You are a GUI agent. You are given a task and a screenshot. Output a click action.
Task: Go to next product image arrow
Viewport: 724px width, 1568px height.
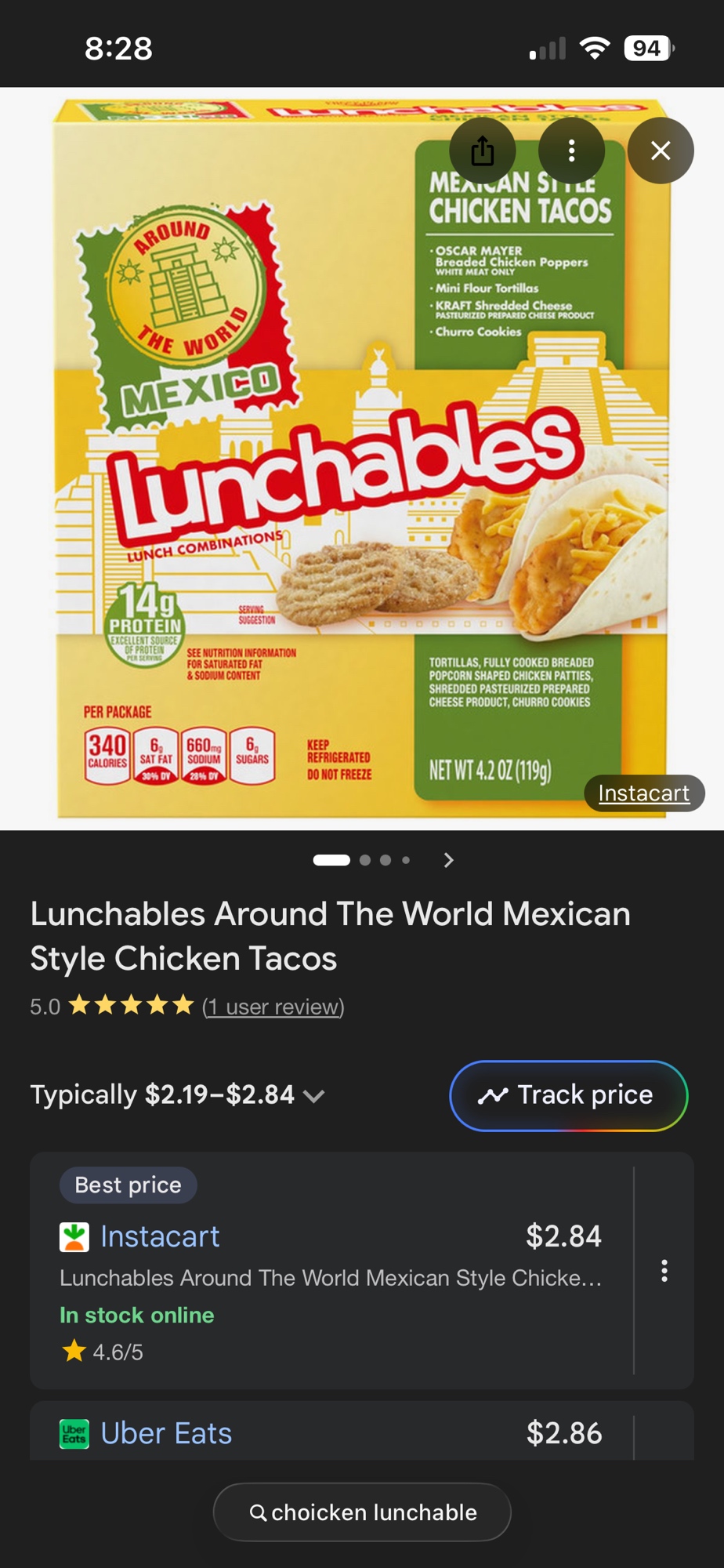click(448, 860)
